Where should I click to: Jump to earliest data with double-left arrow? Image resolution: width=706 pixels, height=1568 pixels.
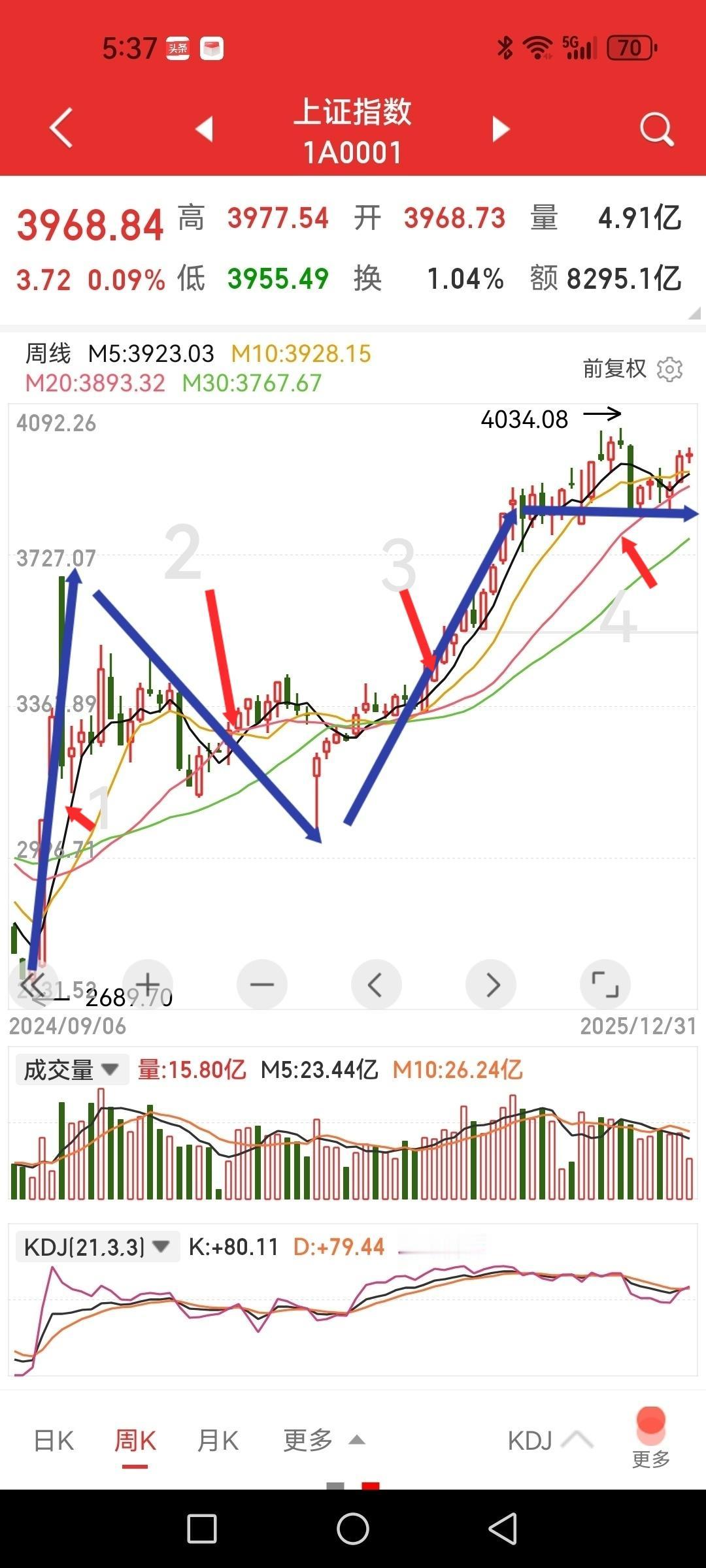(x=34, y=985)
